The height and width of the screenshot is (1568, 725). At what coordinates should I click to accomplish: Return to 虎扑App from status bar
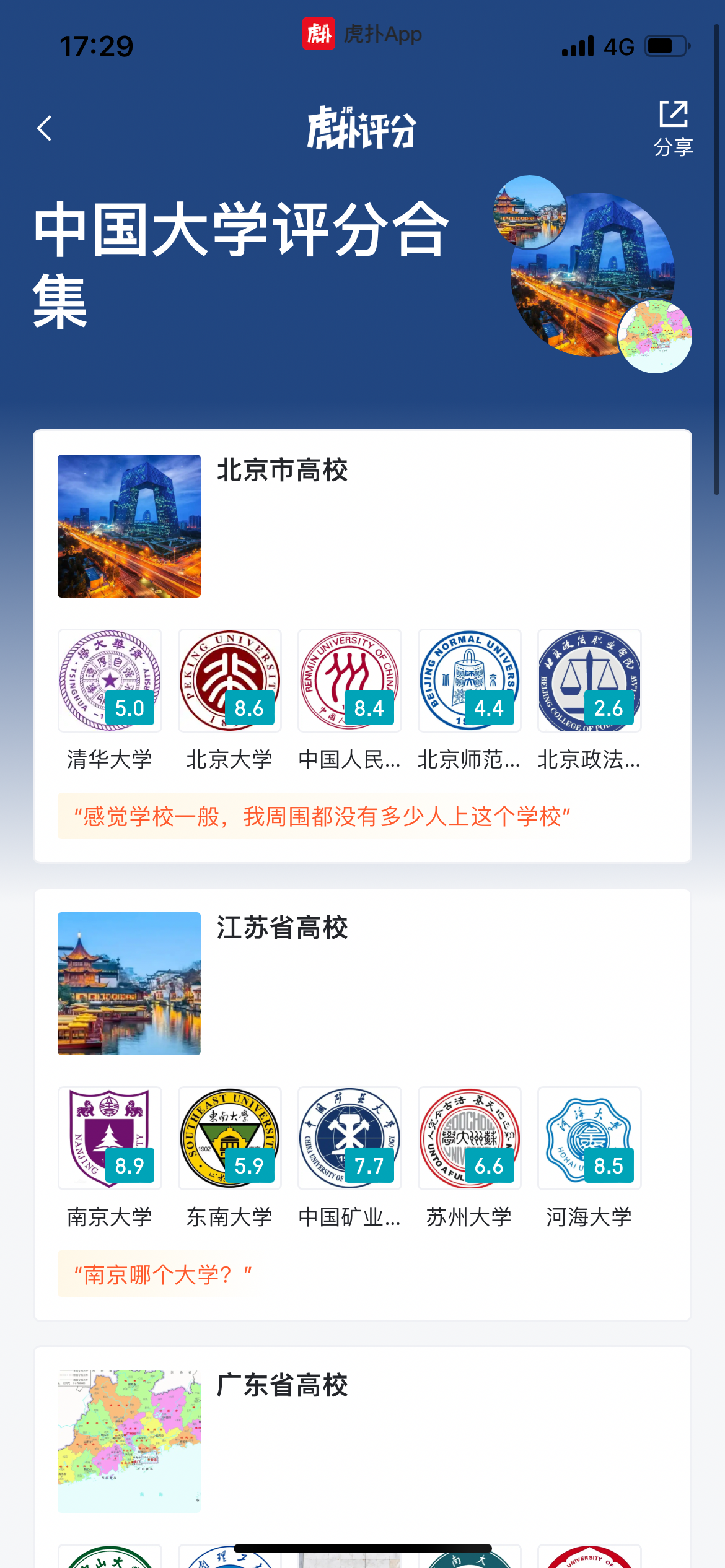tap(362, 34)
